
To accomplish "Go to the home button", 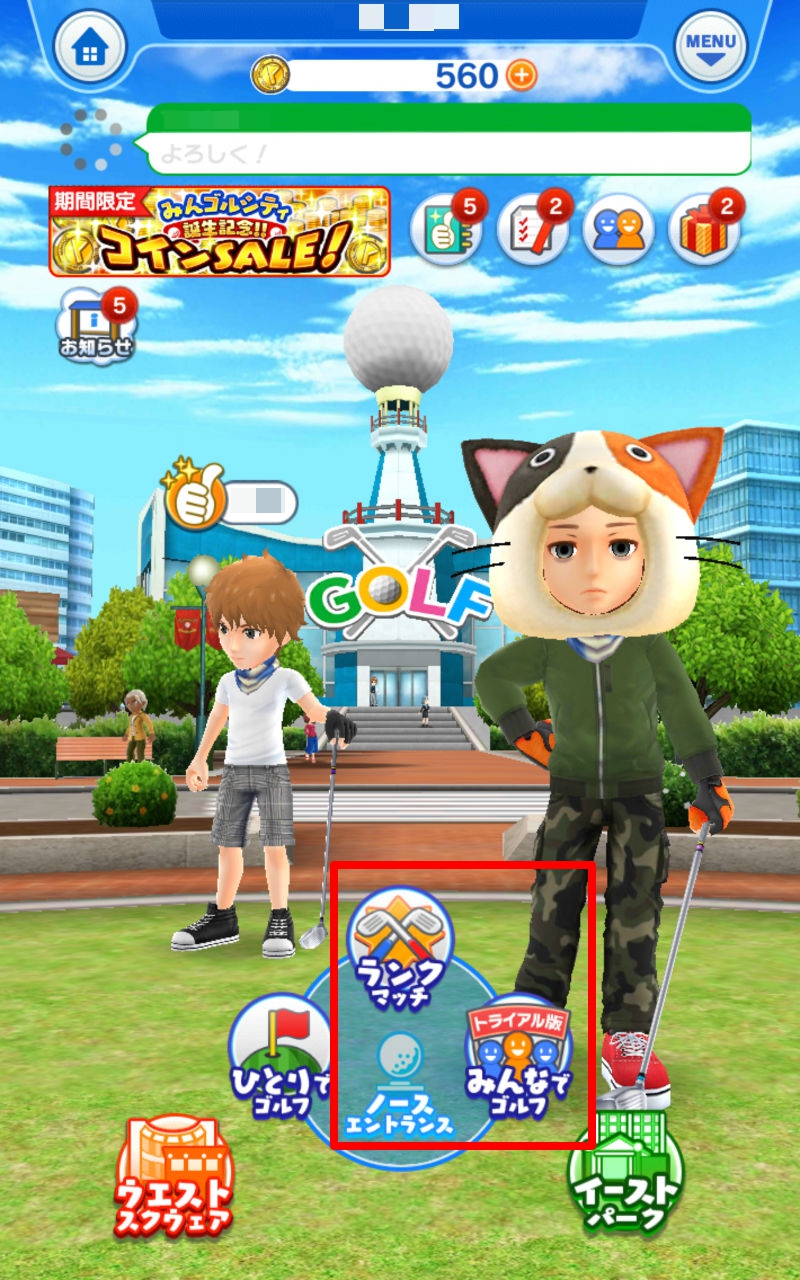I will [x=89, y=46].
